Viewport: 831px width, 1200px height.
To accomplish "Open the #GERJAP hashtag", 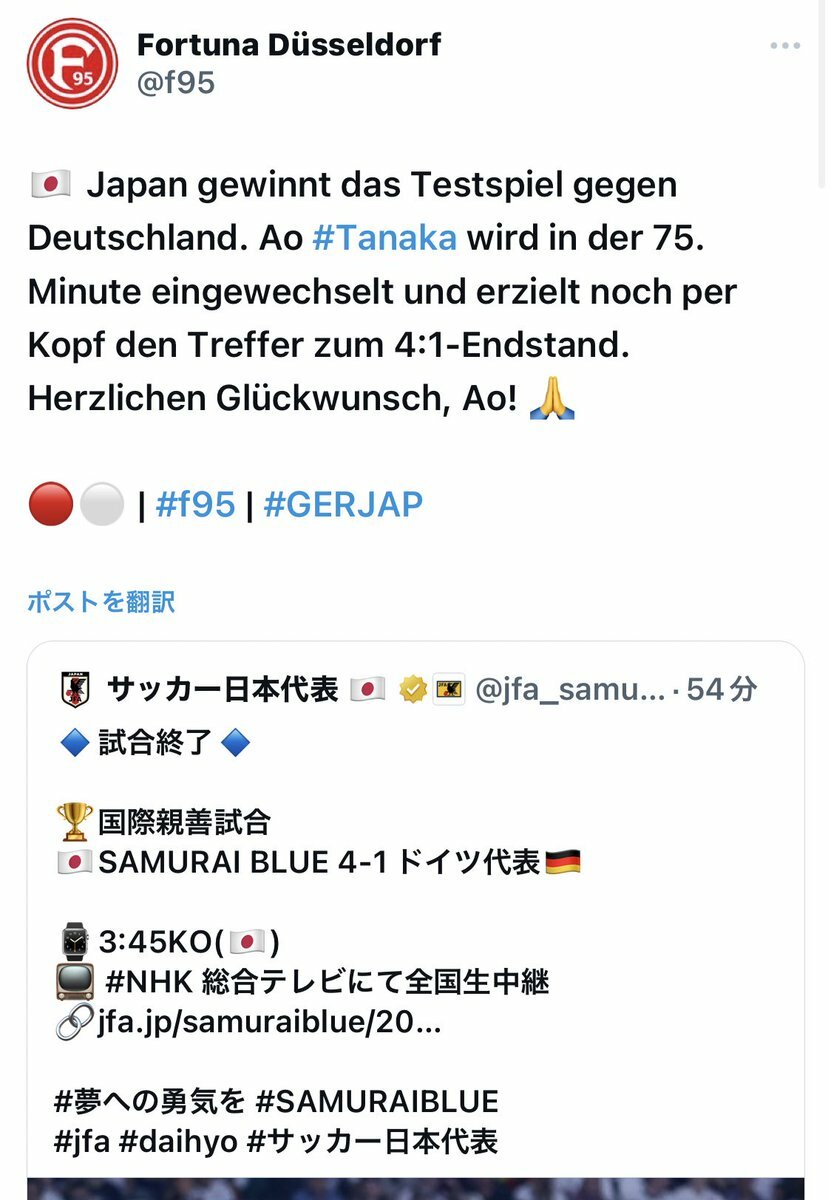I will 343,505.
